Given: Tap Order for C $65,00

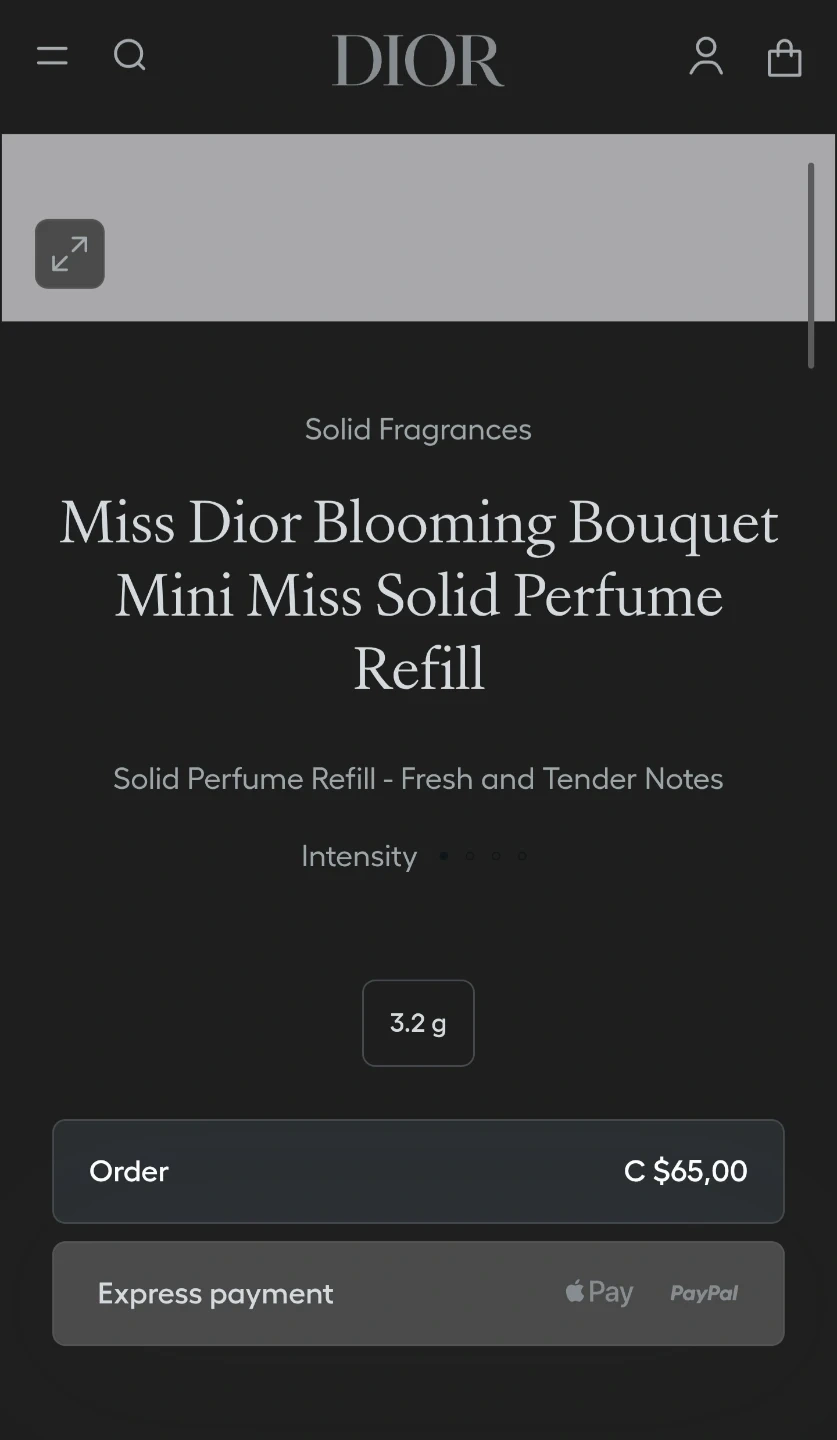Looking at the screenshot, I should pyautogui.click(x=418, y=1171).
